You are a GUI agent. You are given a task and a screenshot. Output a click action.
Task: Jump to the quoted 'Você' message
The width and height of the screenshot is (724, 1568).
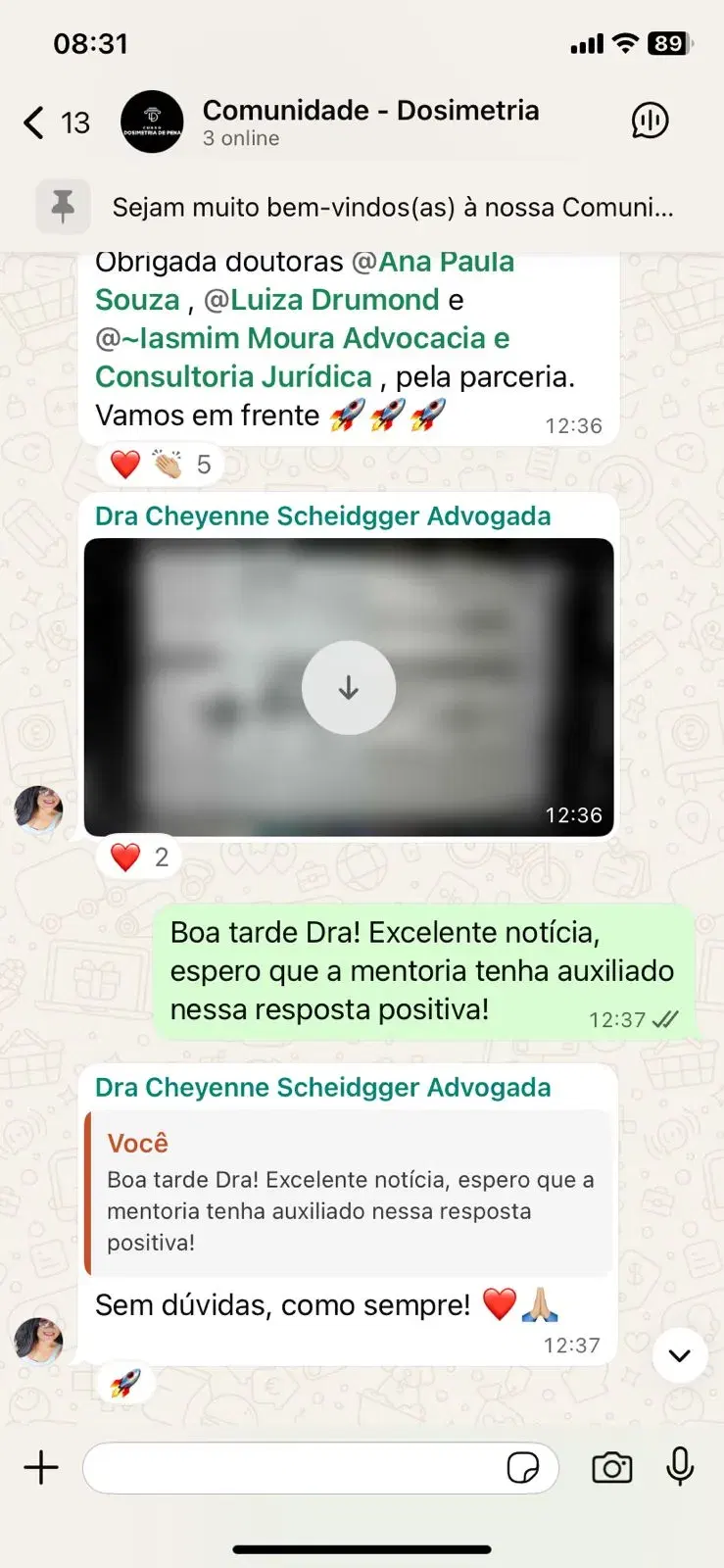click(x=350, y=1193)
